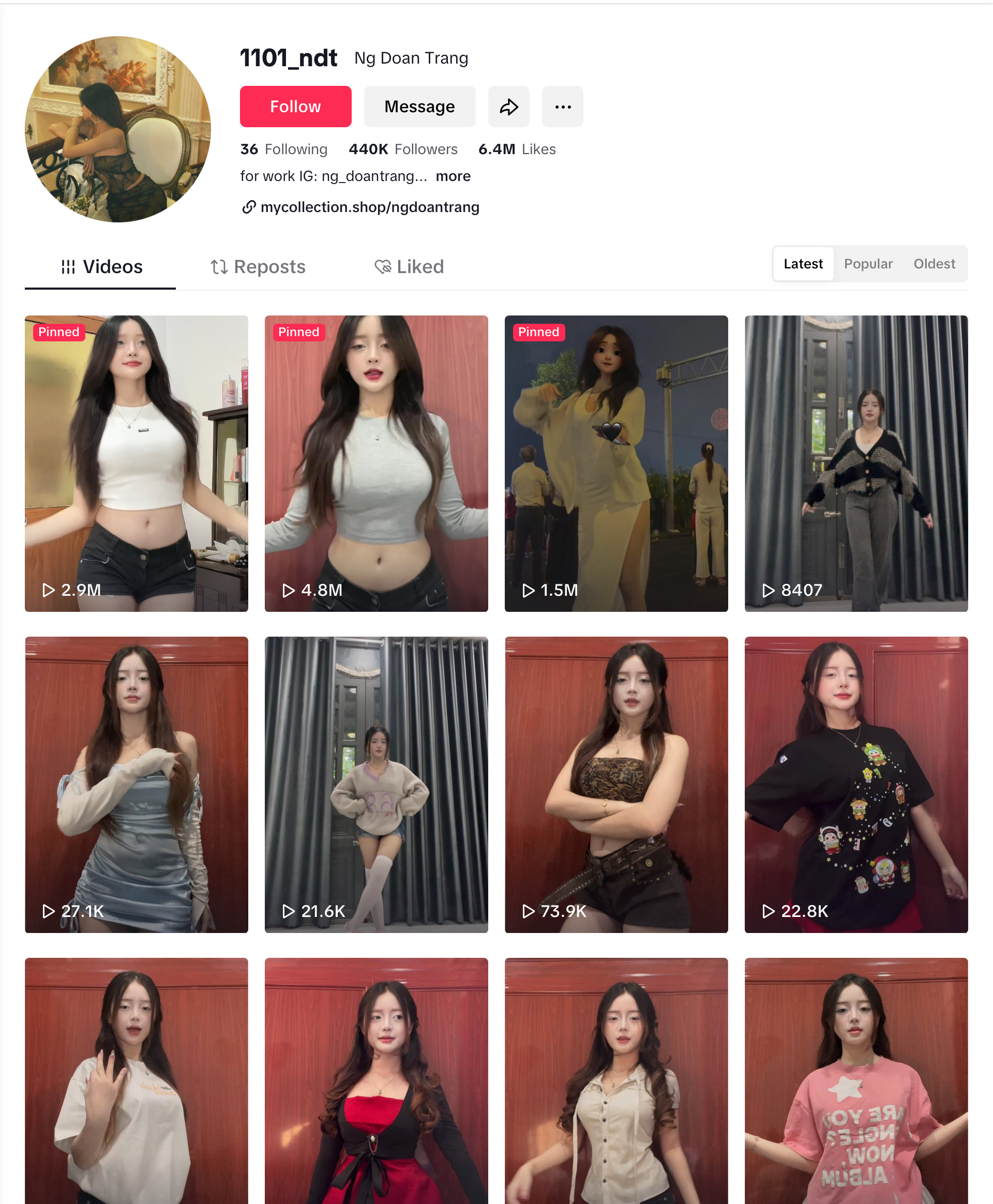Open the mycollection.shop/ngdoantrang link
Viewport: 993px width, 1204px height.
[369, 207]
